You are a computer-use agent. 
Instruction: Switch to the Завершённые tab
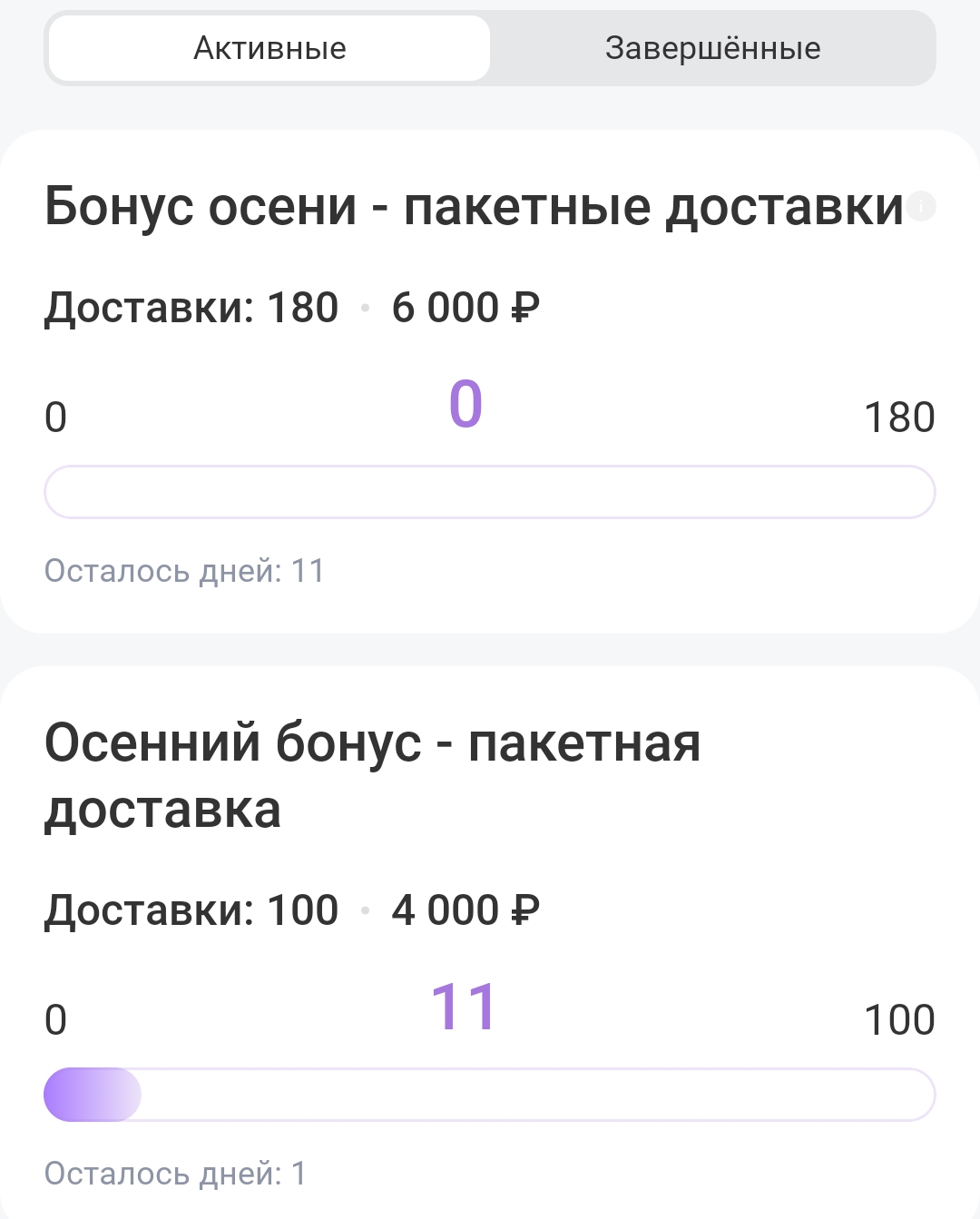712,48
